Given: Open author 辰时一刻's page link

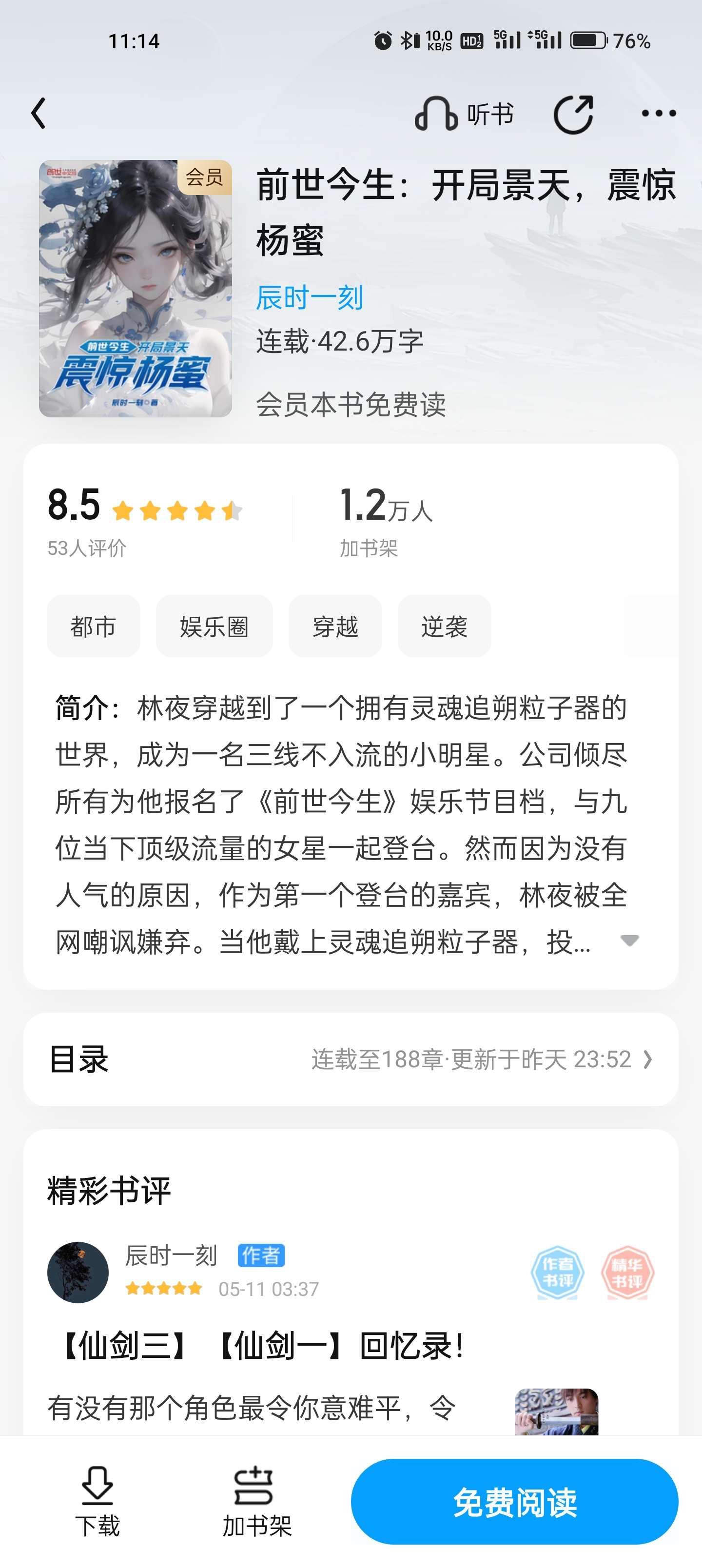Looking at the screenshot, I should pos(309,297).
